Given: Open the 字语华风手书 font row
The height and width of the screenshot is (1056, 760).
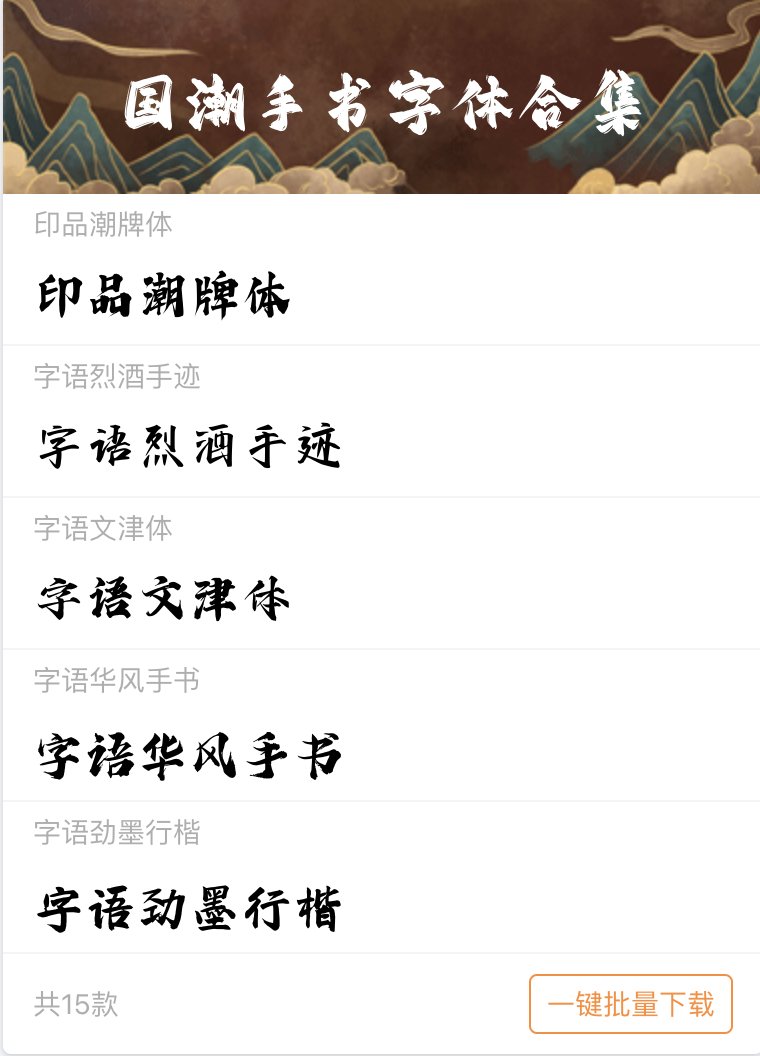Looking at the screenshot, I should click(190, 754).
